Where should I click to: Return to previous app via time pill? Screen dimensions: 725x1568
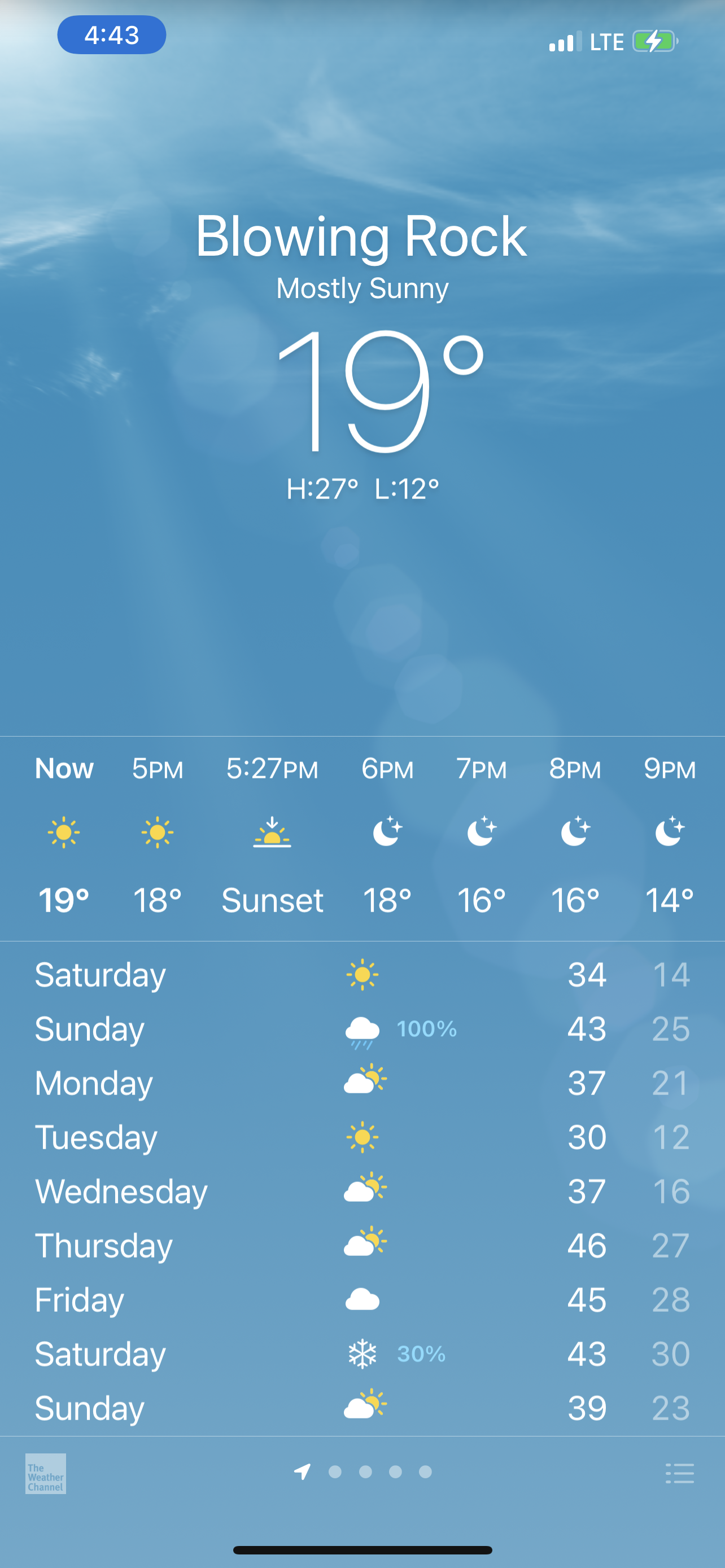112,36
